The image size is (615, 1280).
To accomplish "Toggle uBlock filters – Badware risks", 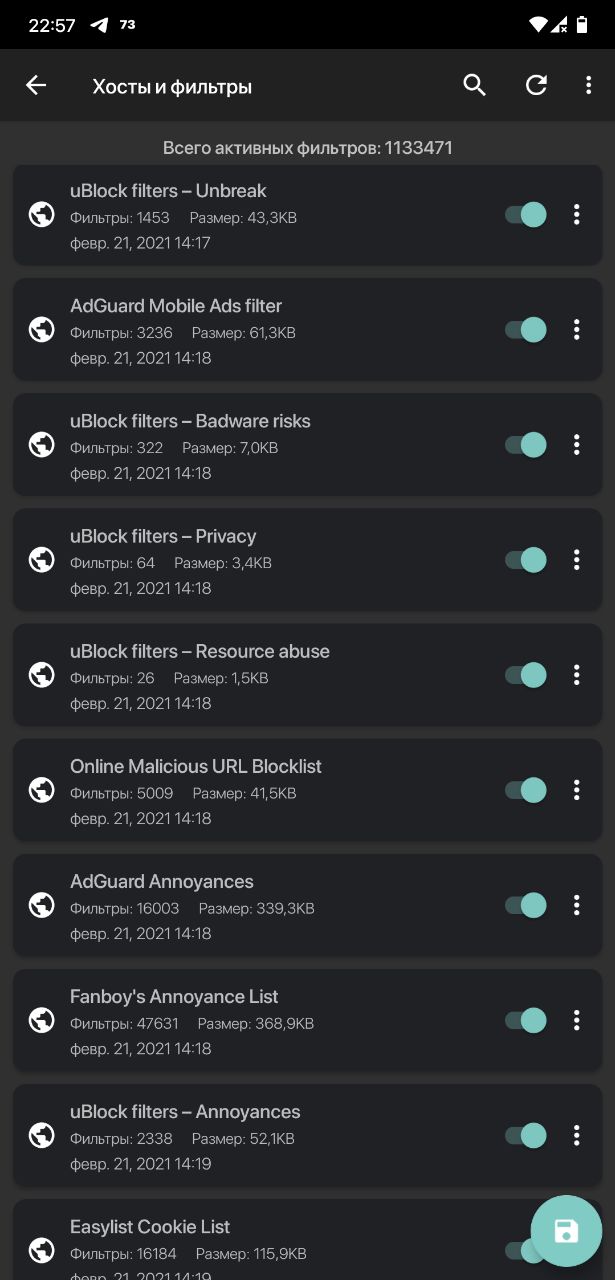I will click(526, 444).
